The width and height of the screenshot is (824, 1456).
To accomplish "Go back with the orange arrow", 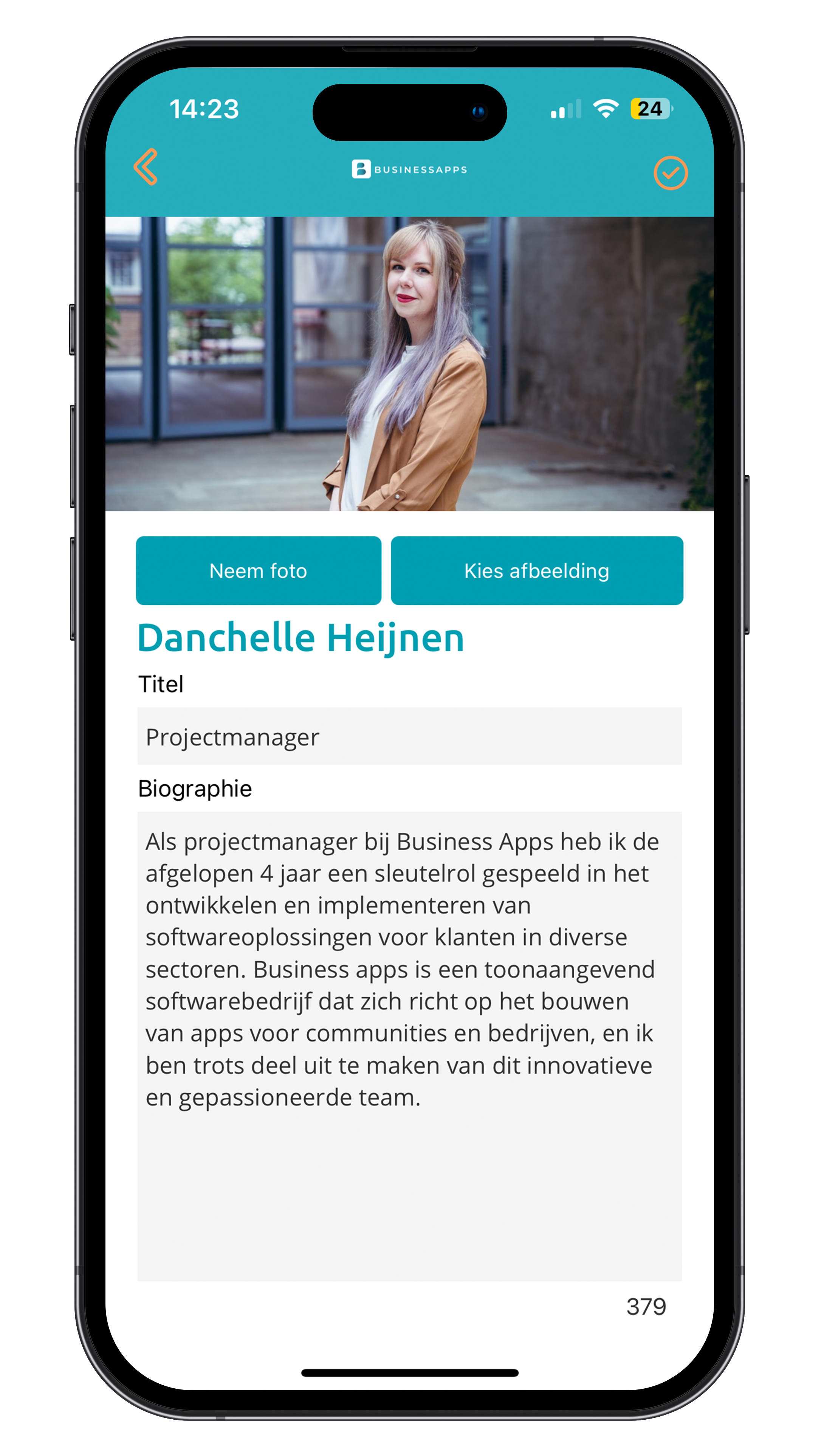I will coord(146,167).
